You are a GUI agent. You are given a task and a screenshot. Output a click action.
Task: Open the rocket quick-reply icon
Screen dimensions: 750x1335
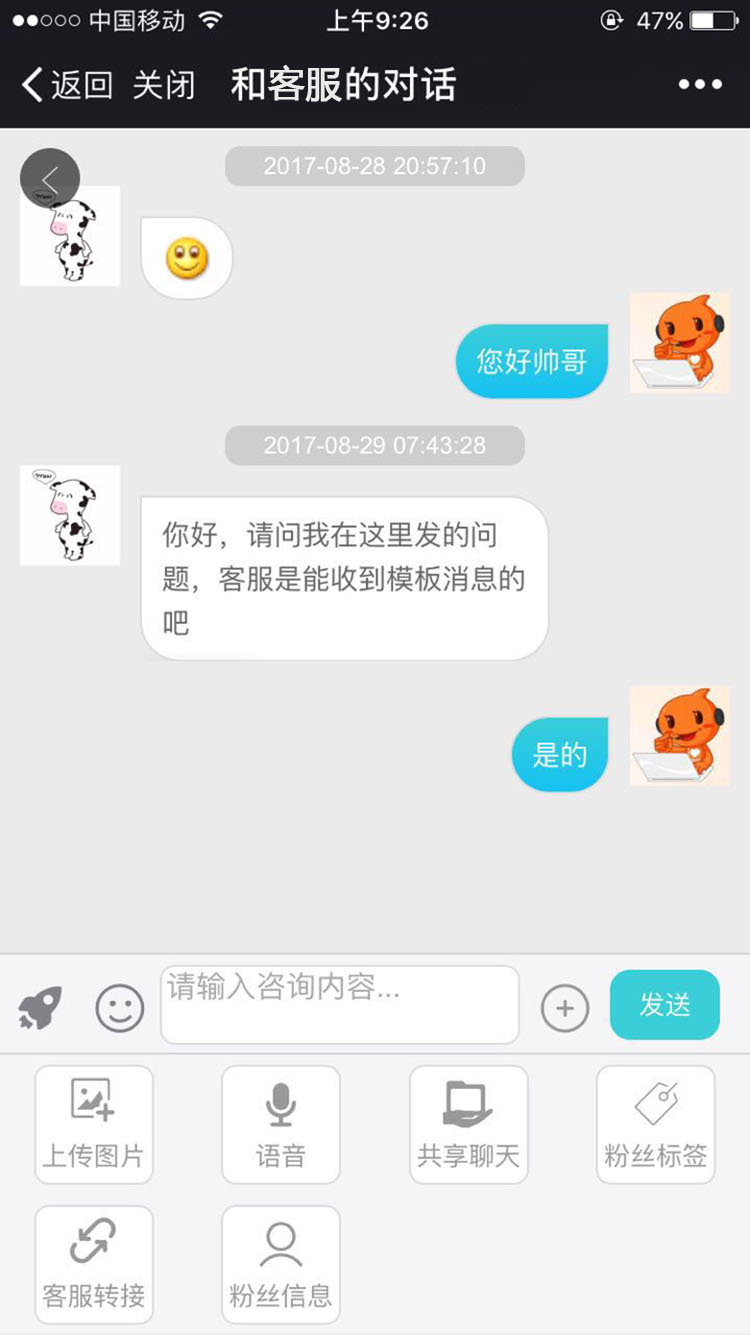point(40,1008)
